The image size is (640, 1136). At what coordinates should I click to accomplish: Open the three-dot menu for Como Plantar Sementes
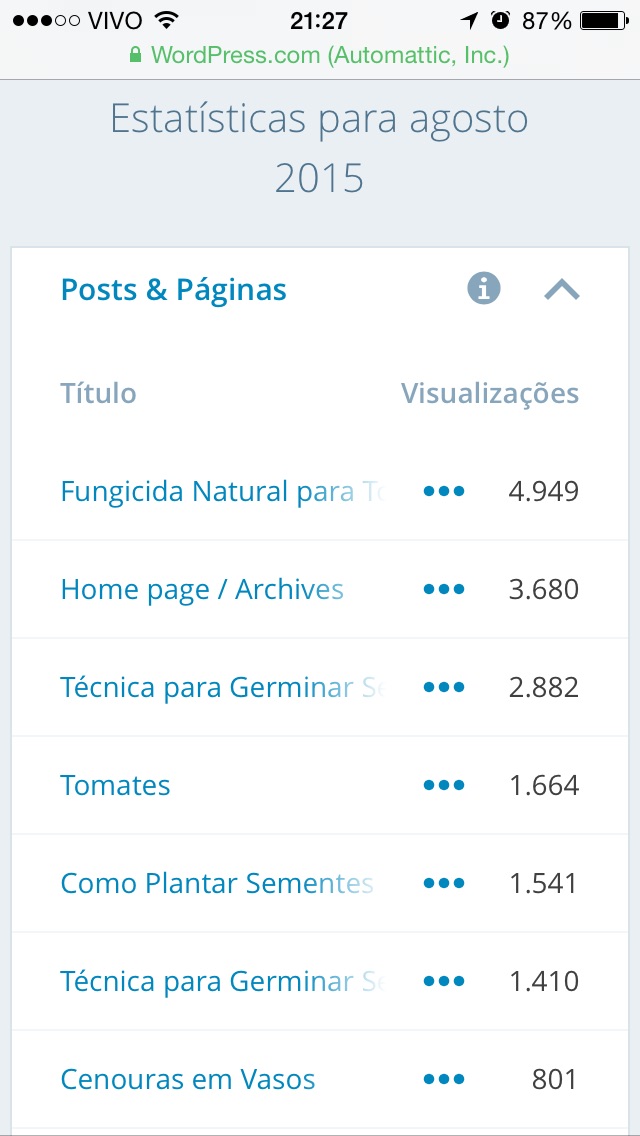[x=444, y=883]
